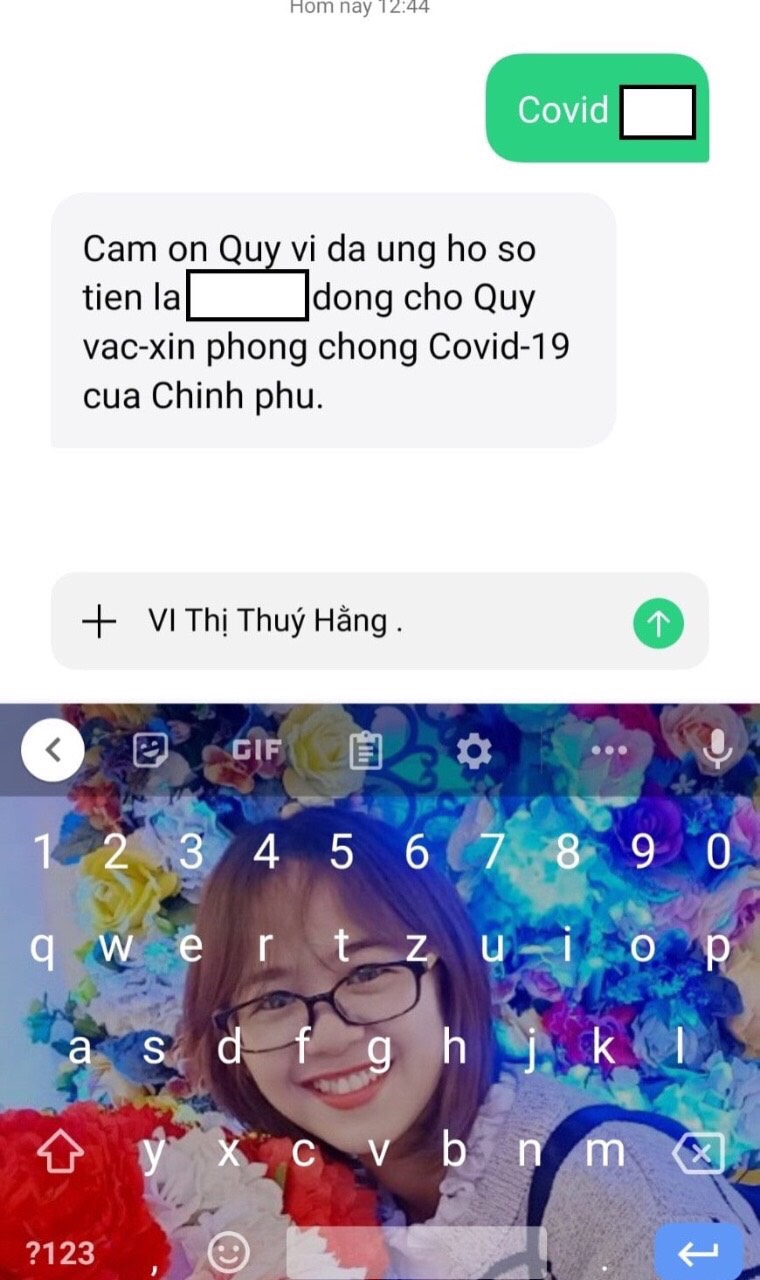This screenshot has width=760, height=1280.
Task: Send the typed message with the green arrow
Action: [x=658, y=622]
